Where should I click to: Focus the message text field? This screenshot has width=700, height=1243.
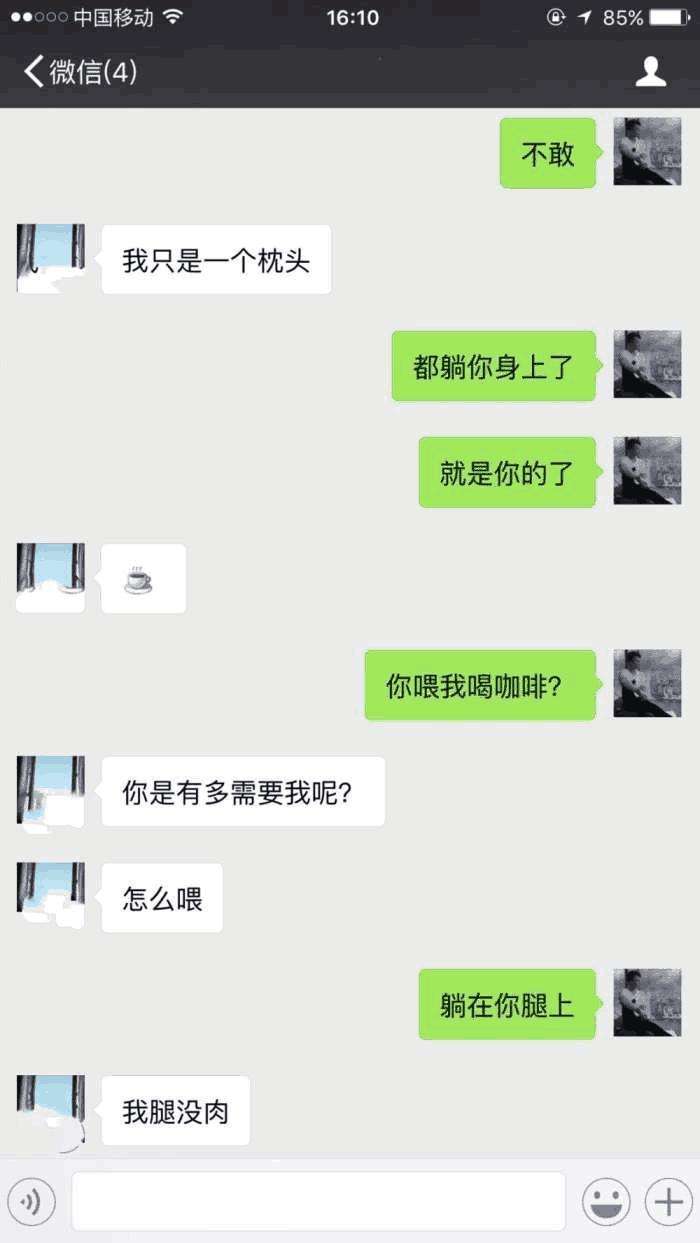point(318,1201)
